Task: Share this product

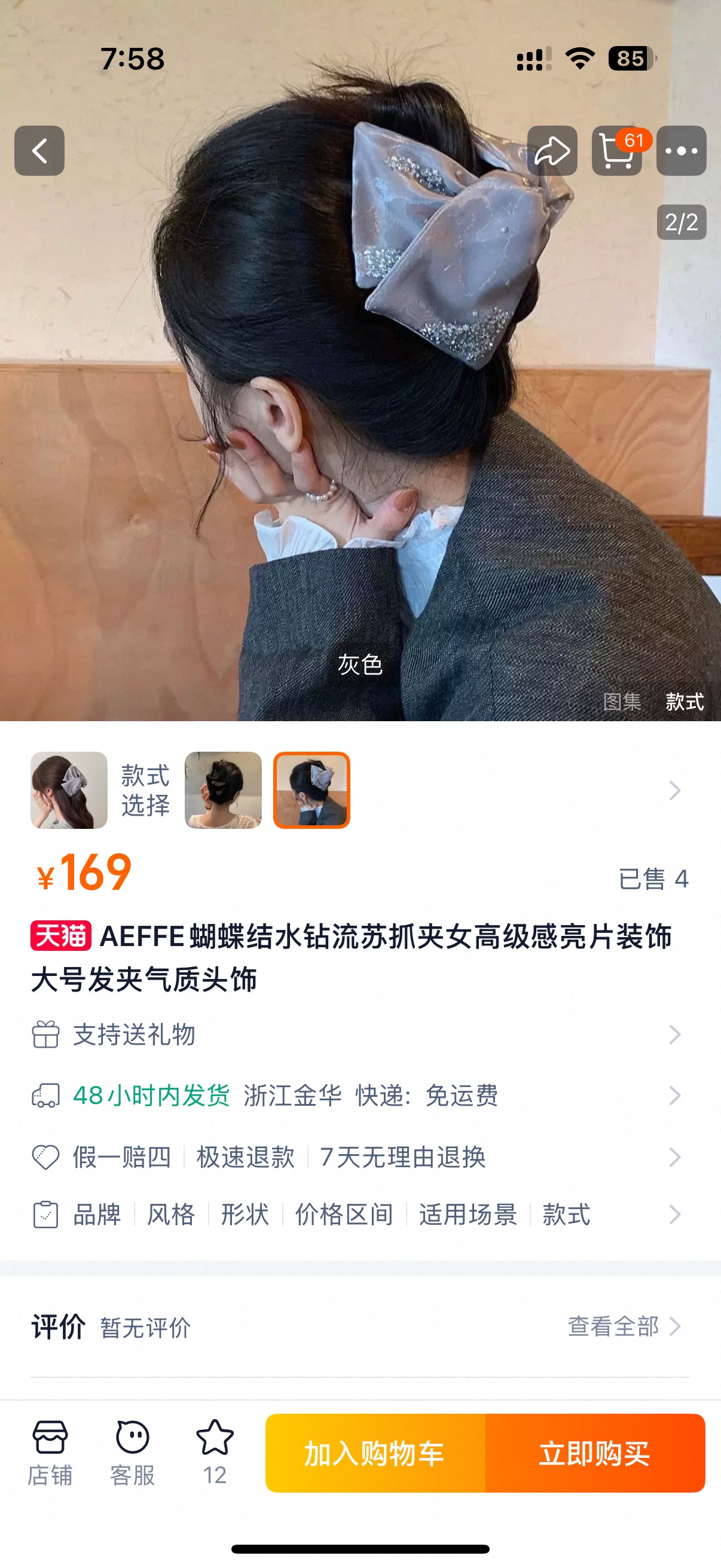Action: tap(552, 151)
